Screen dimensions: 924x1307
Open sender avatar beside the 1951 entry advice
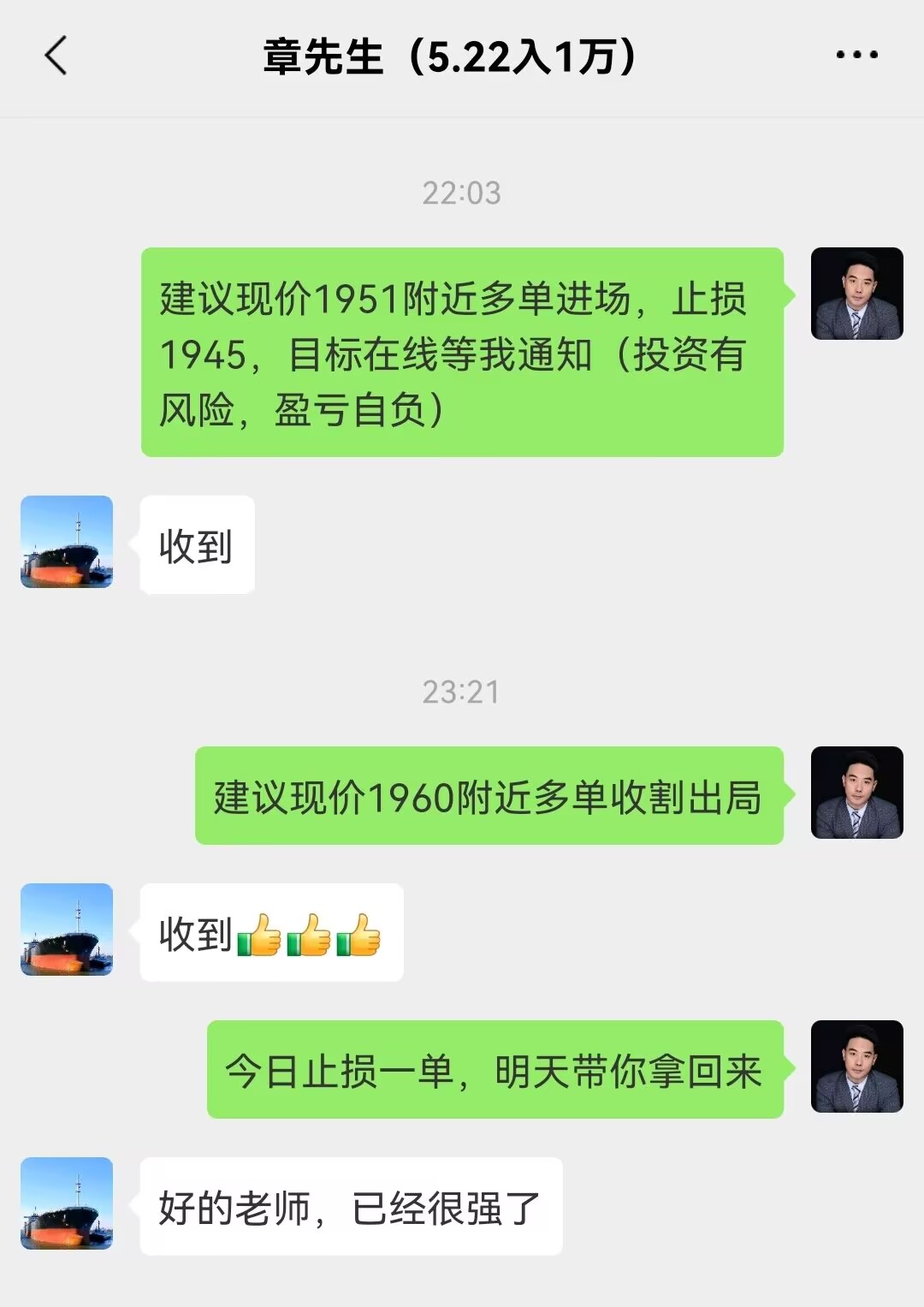(856, 294)
